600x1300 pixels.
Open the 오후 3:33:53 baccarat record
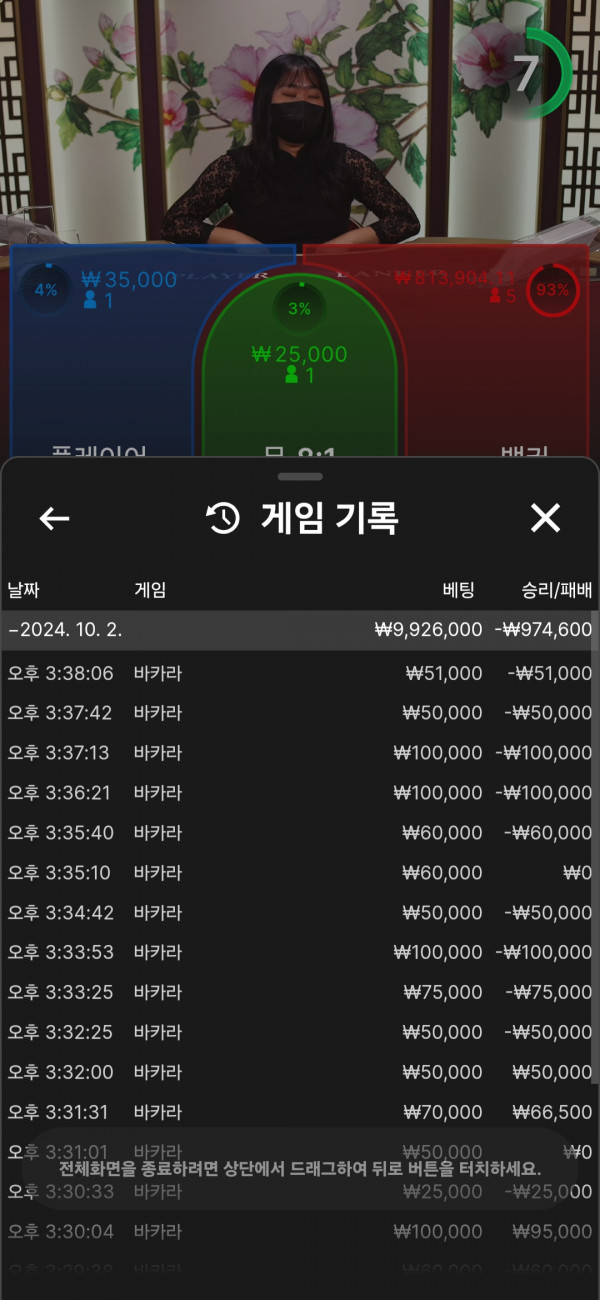(300, 953)
